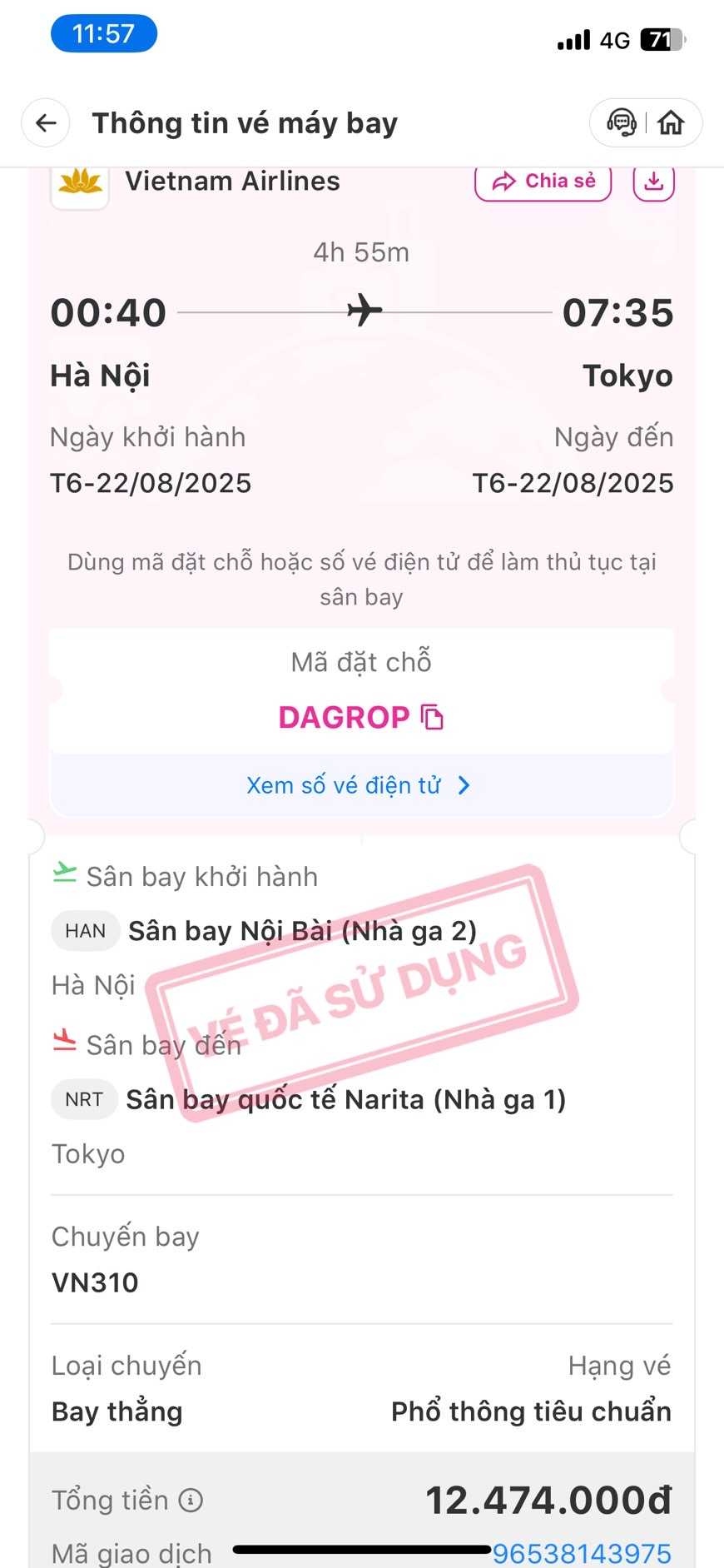Show info about Tổng tiền
724x1568 pixels.
(x=191, y=1500)
